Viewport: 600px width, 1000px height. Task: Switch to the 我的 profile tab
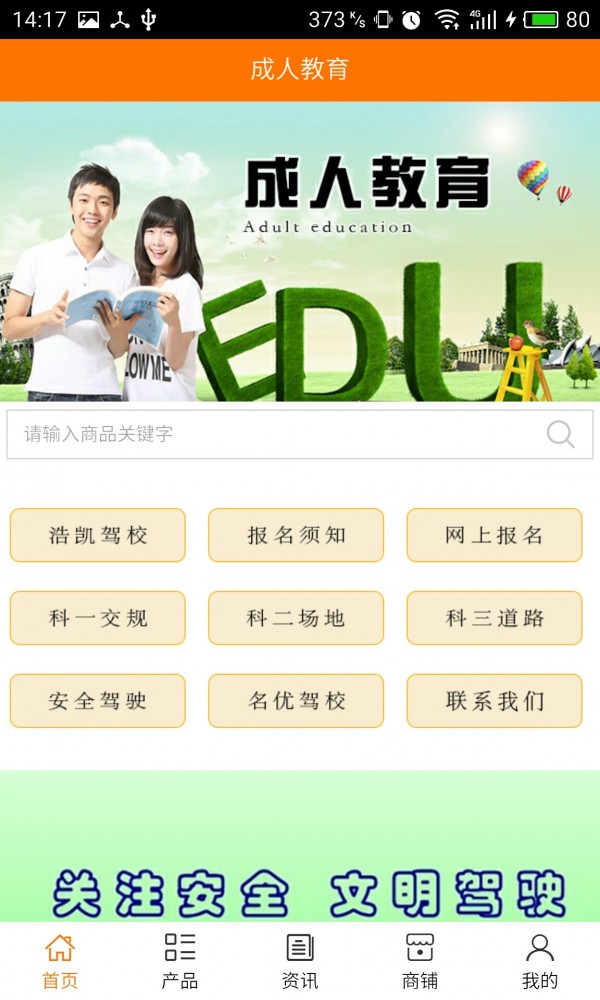click(x=540, y=961)
